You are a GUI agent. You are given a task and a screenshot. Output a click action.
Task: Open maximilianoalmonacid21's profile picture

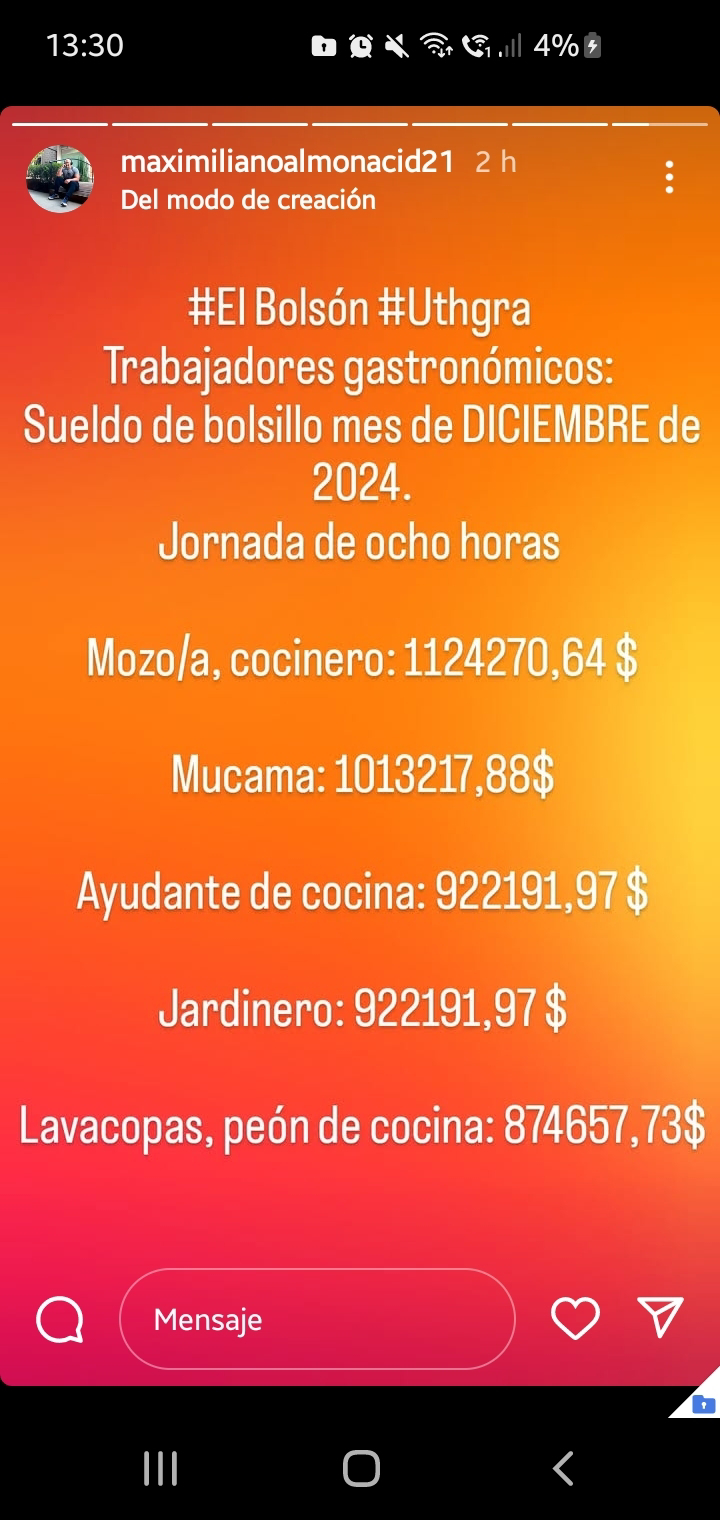click(x=59, y=178)
